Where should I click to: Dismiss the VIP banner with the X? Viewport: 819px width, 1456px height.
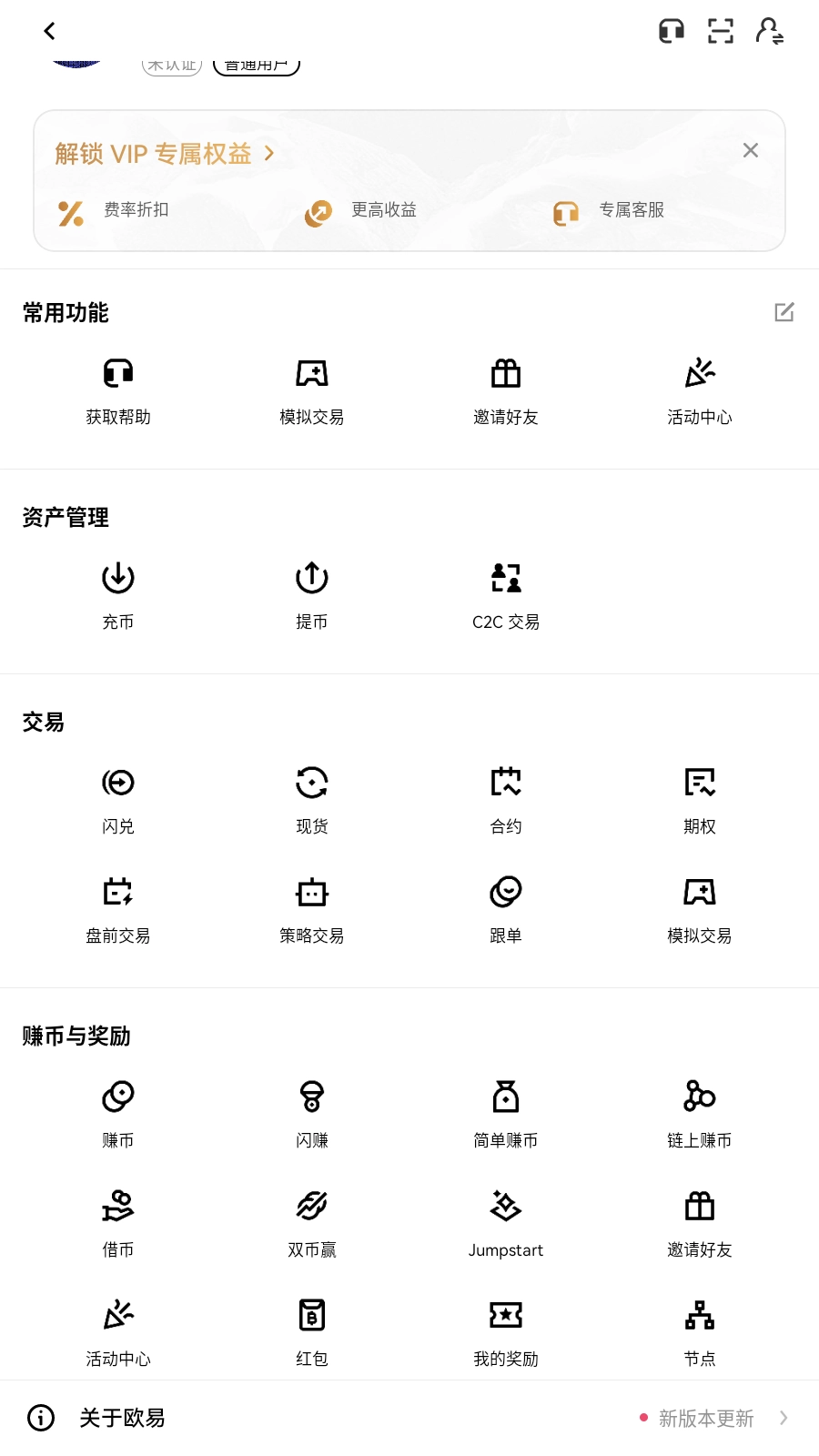(750, 150)
